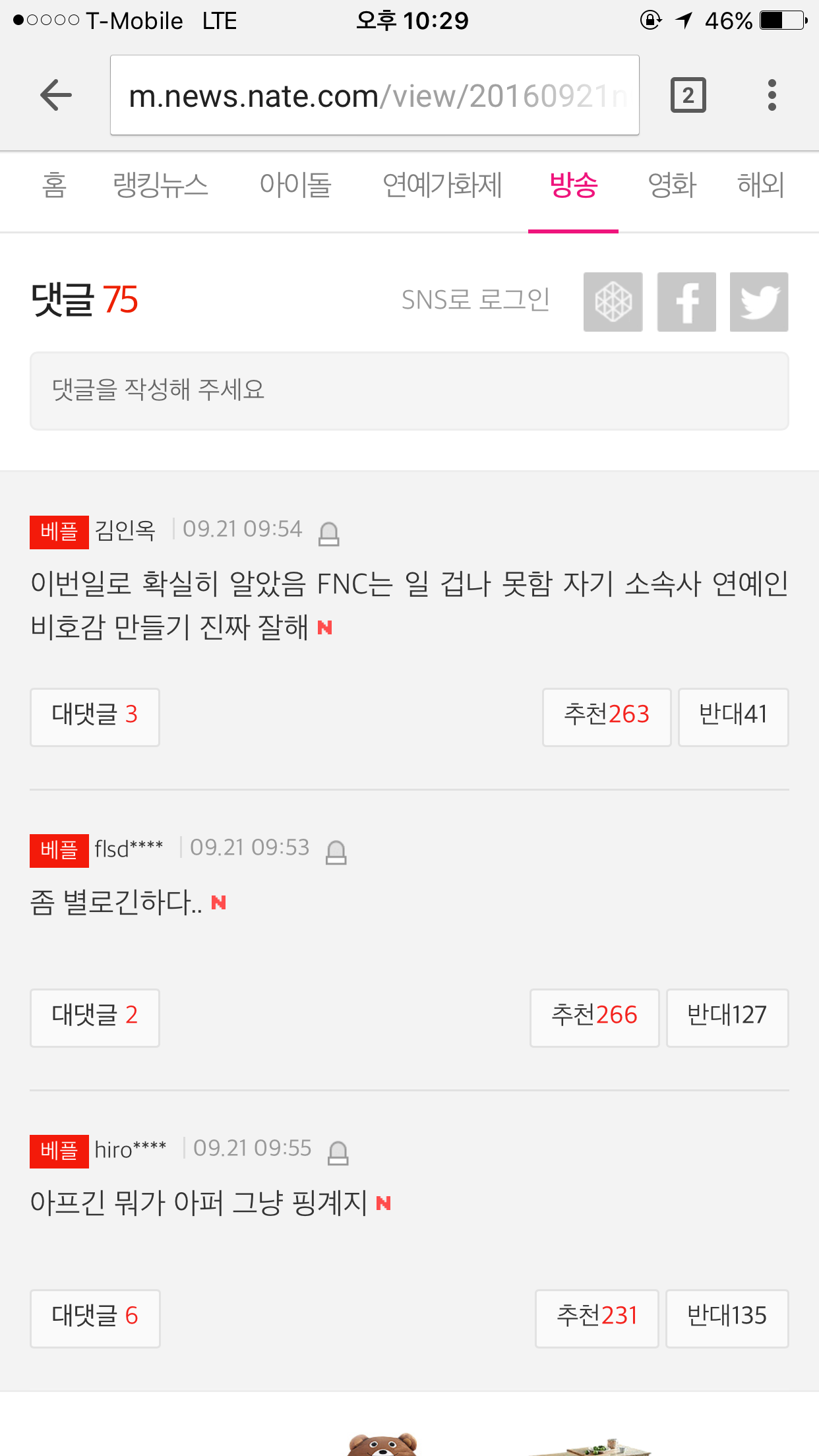
Task: Switch to the 랭킹뉴스 tab
Action: tap(160, 185)
